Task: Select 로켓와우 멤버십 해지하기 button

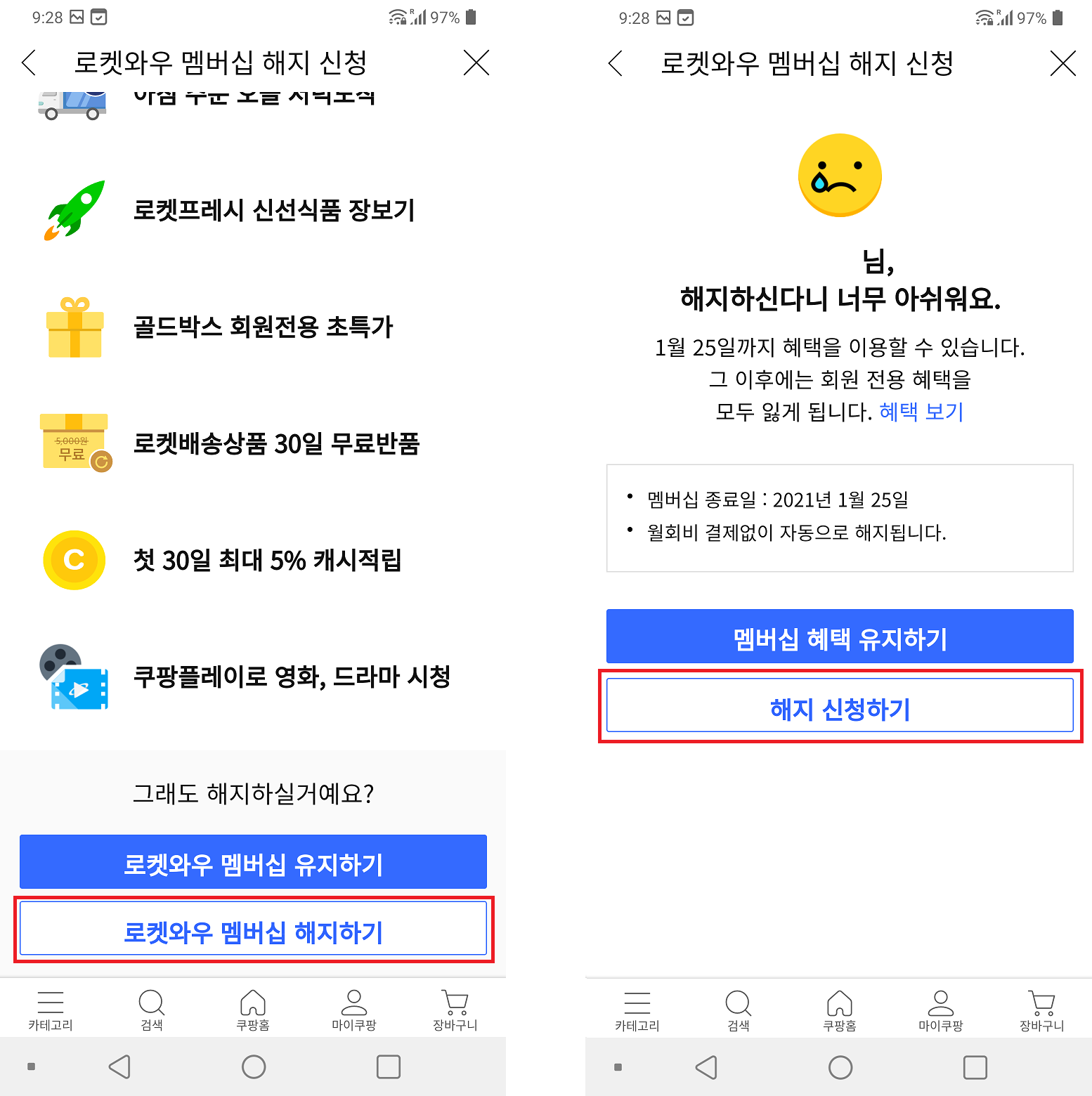Action: coord(253,930)
